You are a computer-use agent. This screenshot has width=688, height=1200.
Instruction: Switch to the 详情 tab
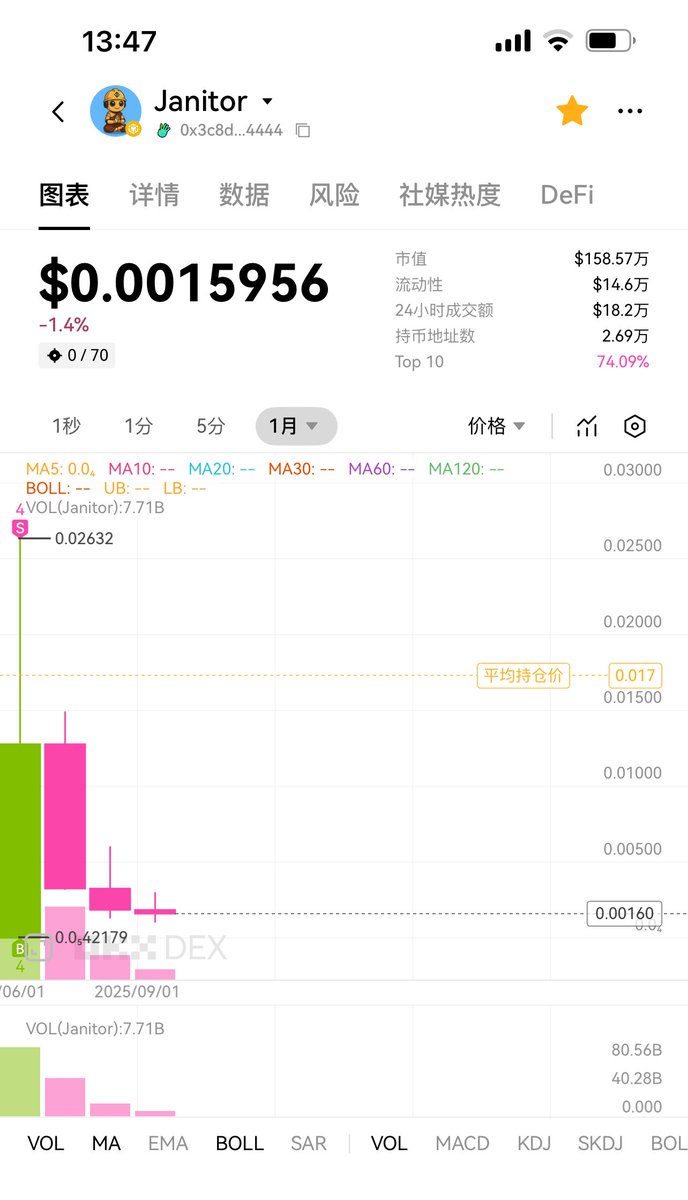(x=154, y=195)
